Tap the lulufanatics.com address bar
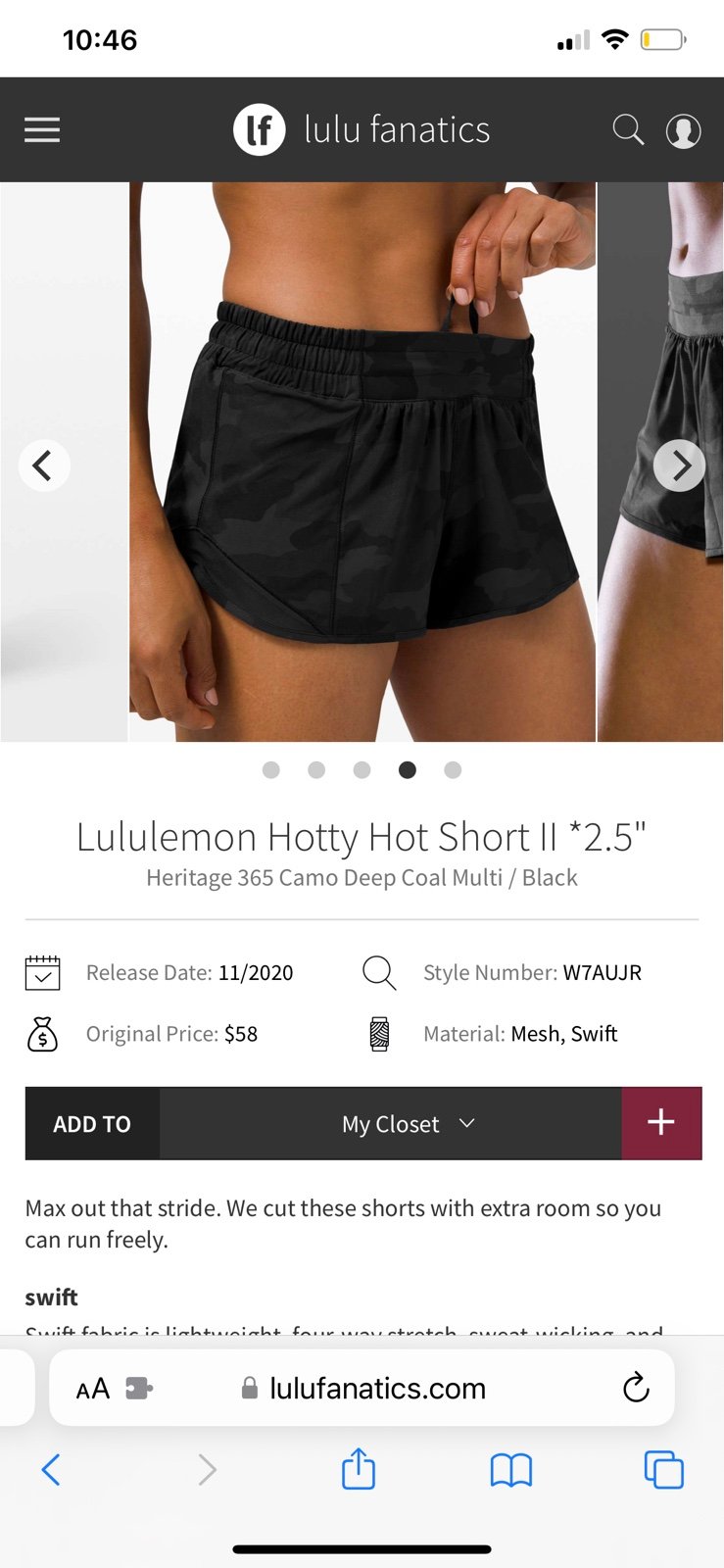Image resolution: width=724 pixels, height=1568 pixels. click(362, 1388)
